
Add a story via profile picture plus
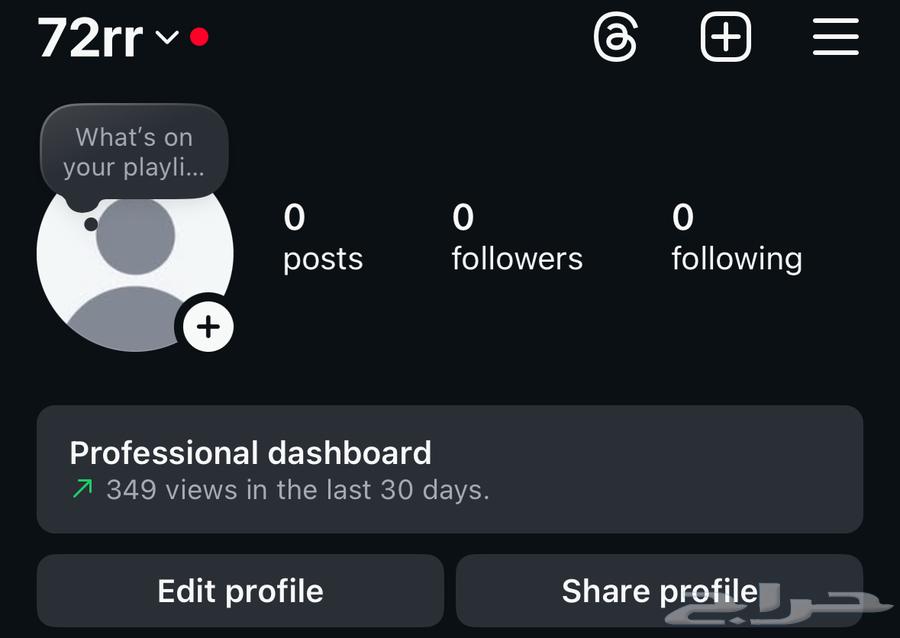(x=208, y=326)
